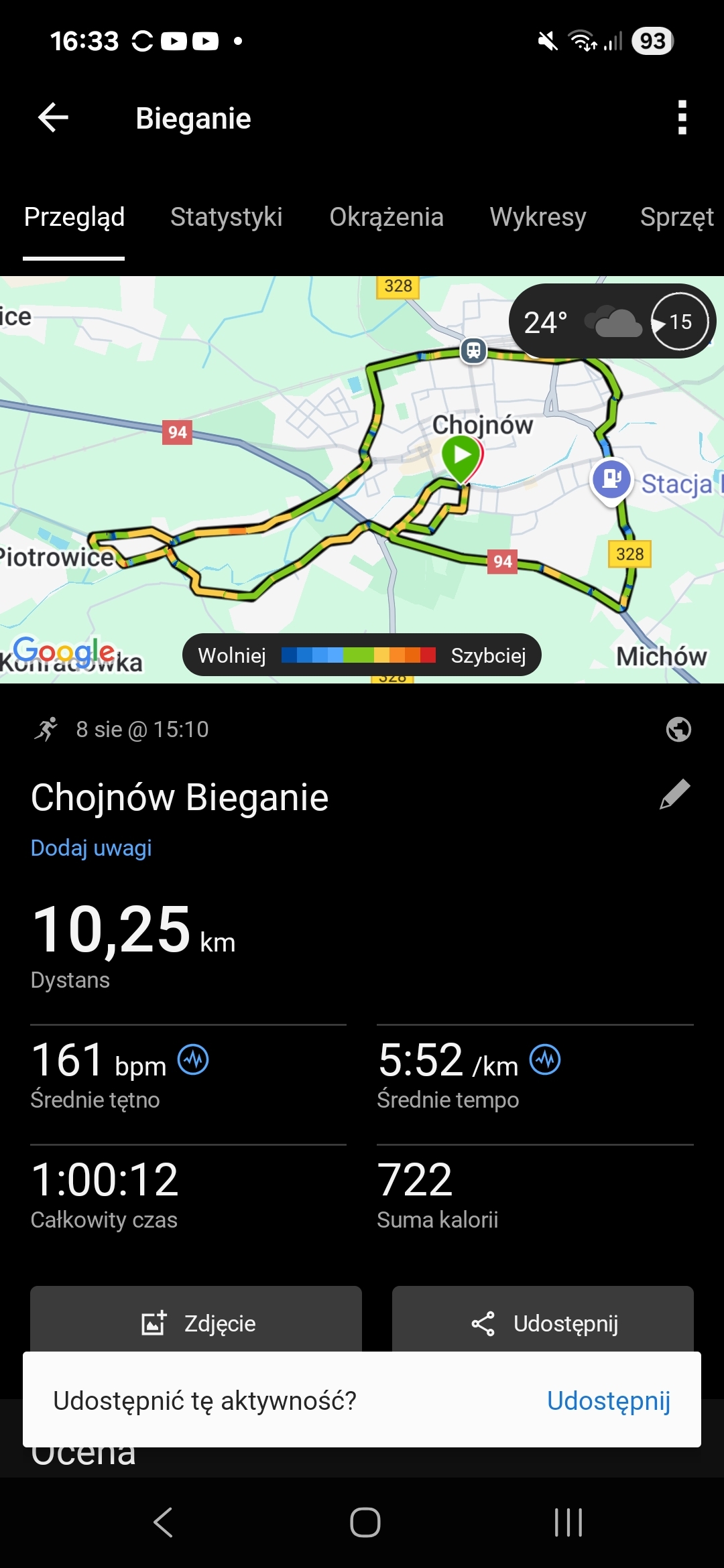
Task: Go to the system home screen
Action: coord(365,1522)
